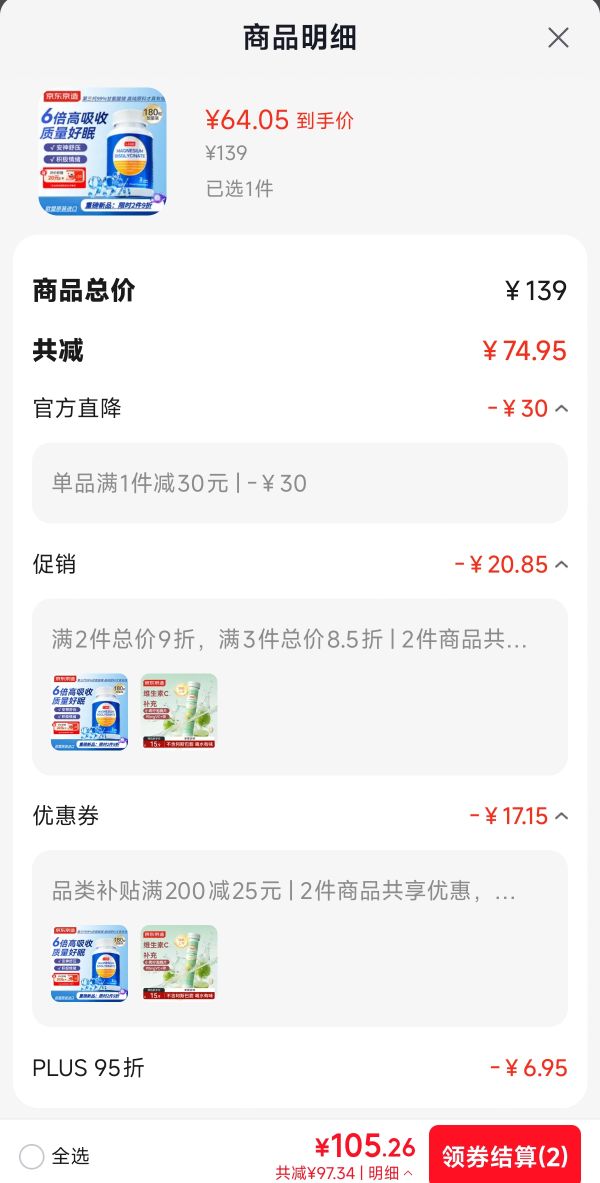Tick the 全选 checkbox
This screenshot has width=600, height=1183.
click(x=32, y=1156)
